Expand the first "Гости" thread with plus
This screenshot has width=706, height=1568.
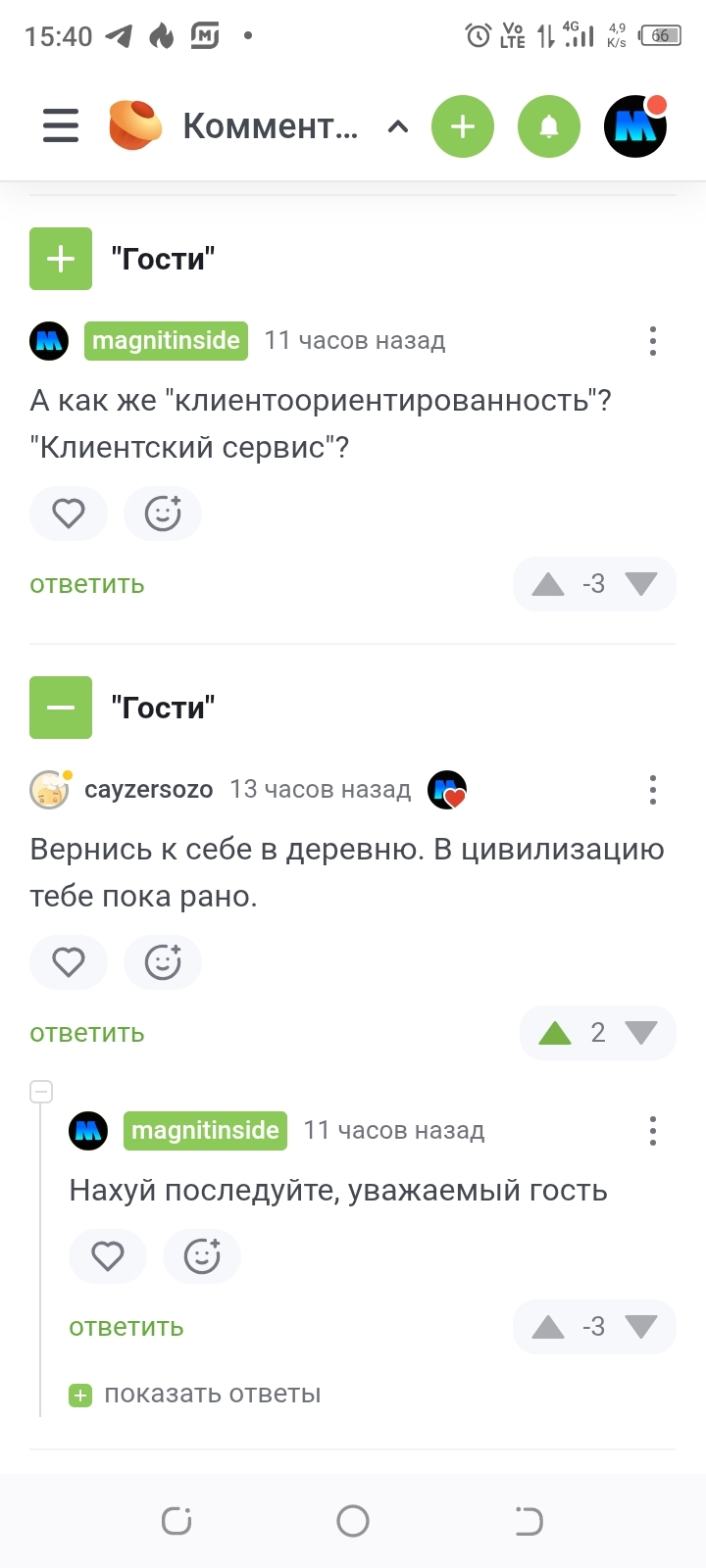point(61,259)
